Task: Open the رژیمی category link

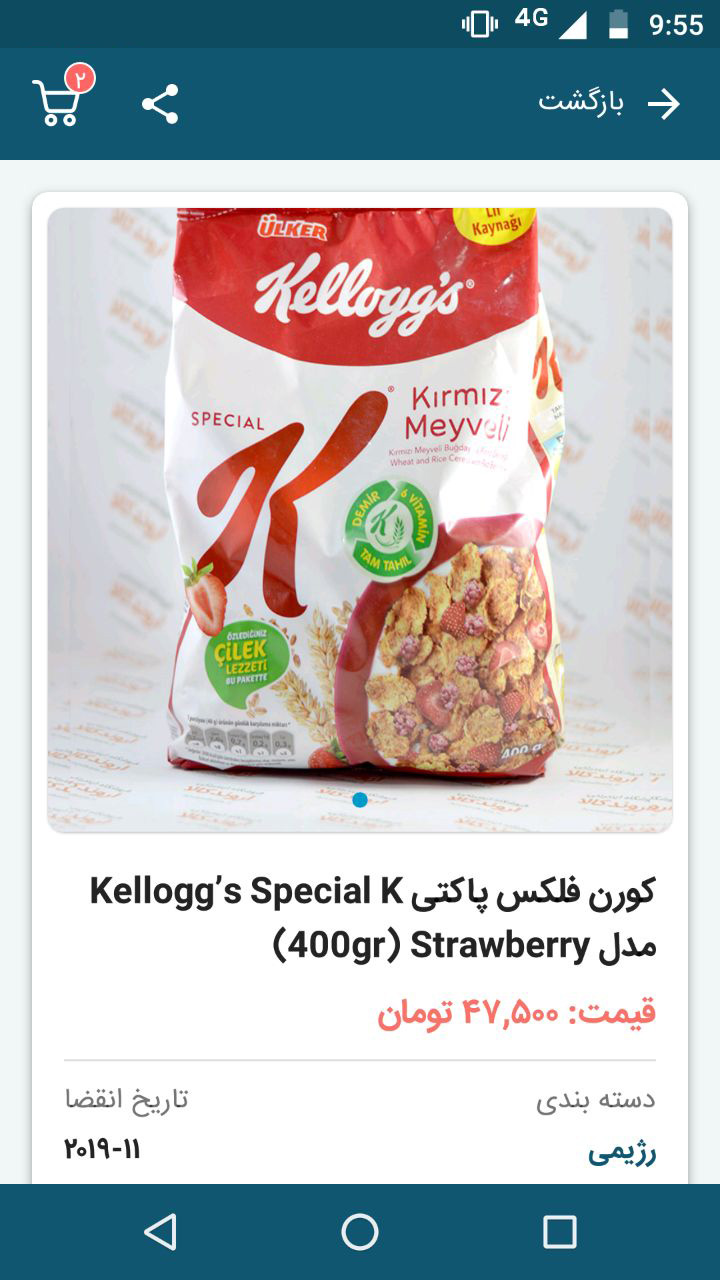Action: pos(622,1152)
